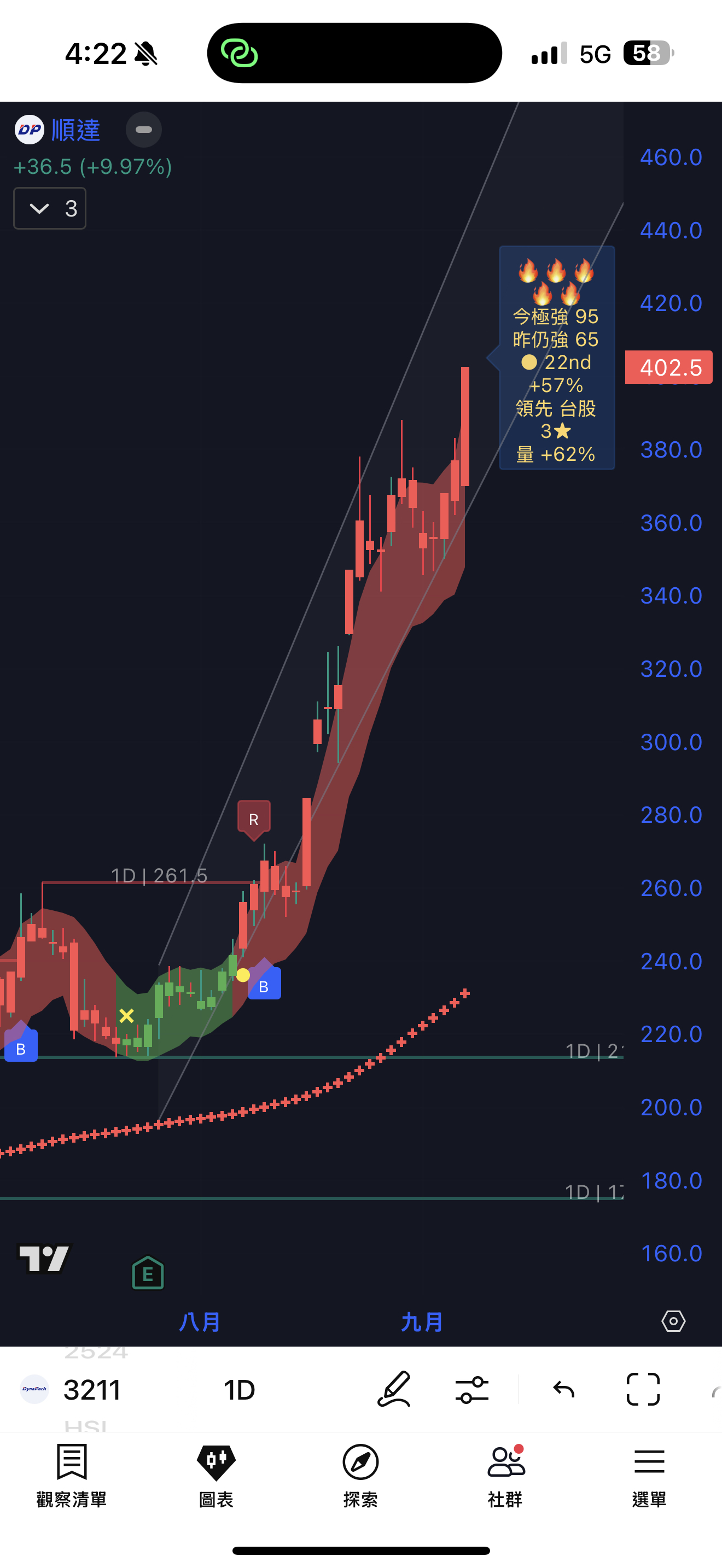This screenshot has height=1568, width=722.
Task: Enter fullscreen chart mode
Action: point(643,1390)
